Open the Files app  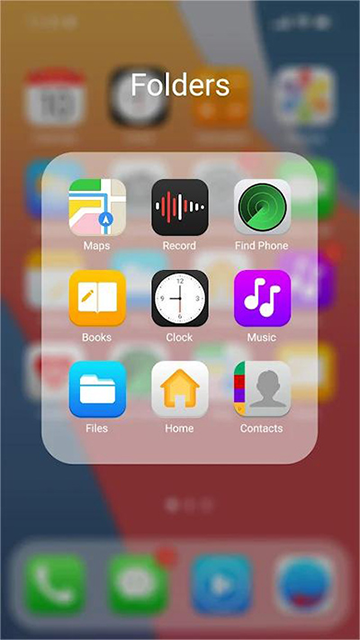(x=97, y=389)
